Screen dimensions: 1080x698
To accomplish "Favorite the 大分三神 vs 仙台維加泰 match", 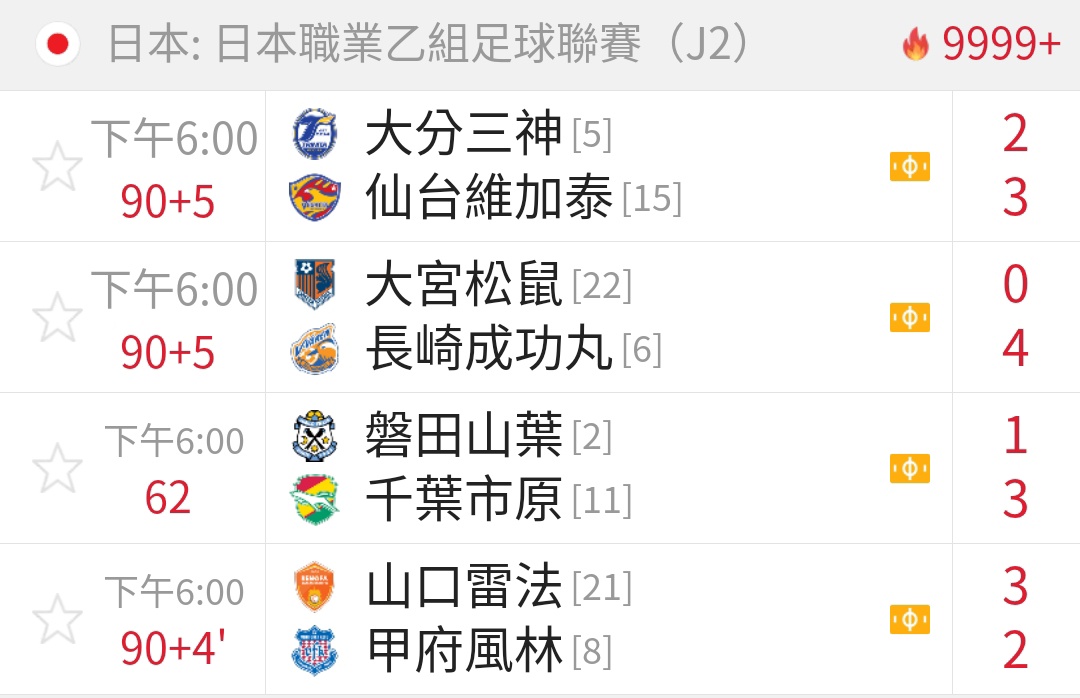I will tap(57, 167).
